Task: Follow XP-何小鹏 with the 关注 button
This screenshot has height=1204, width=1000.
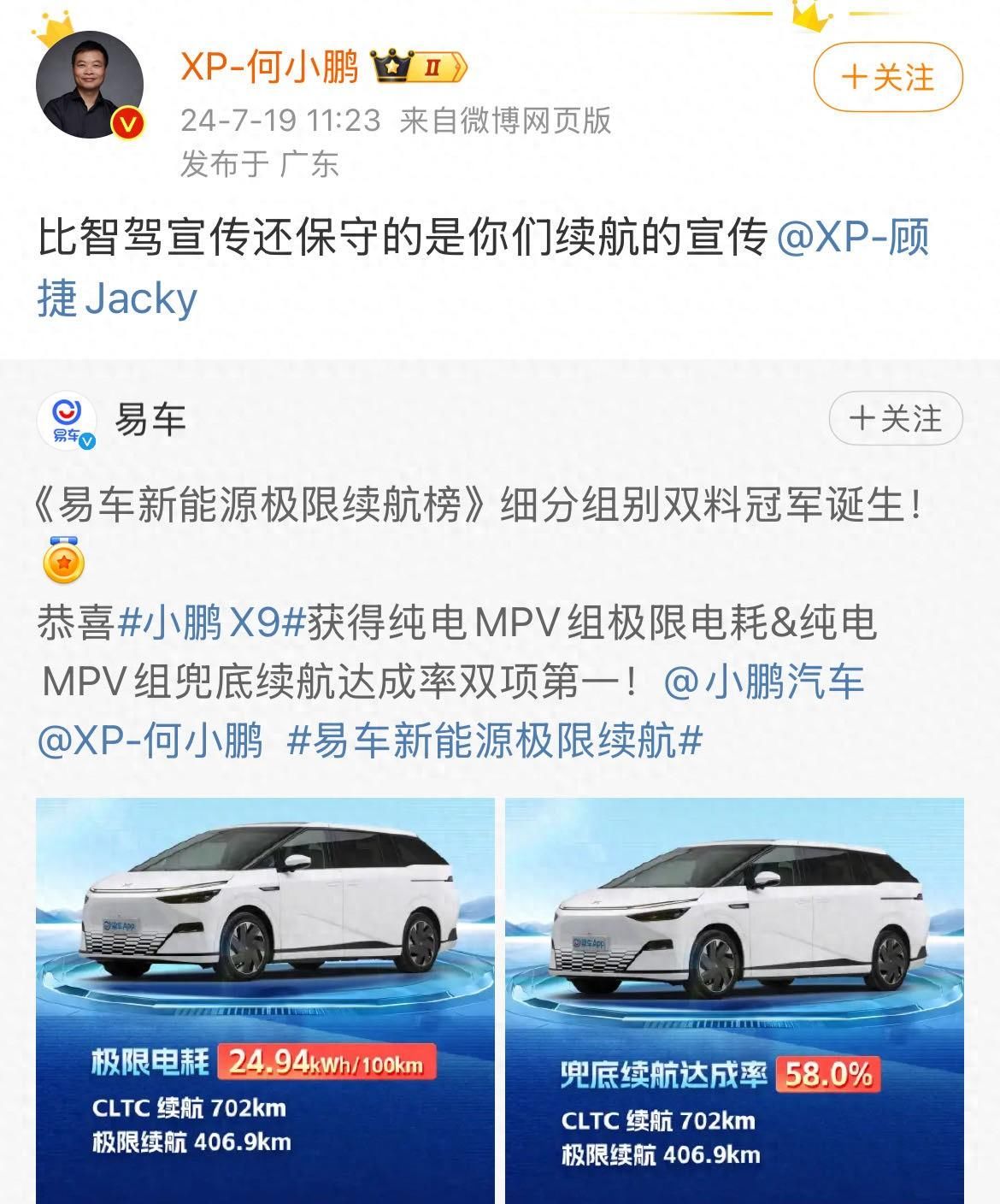Action: click(x=887, y=78)
